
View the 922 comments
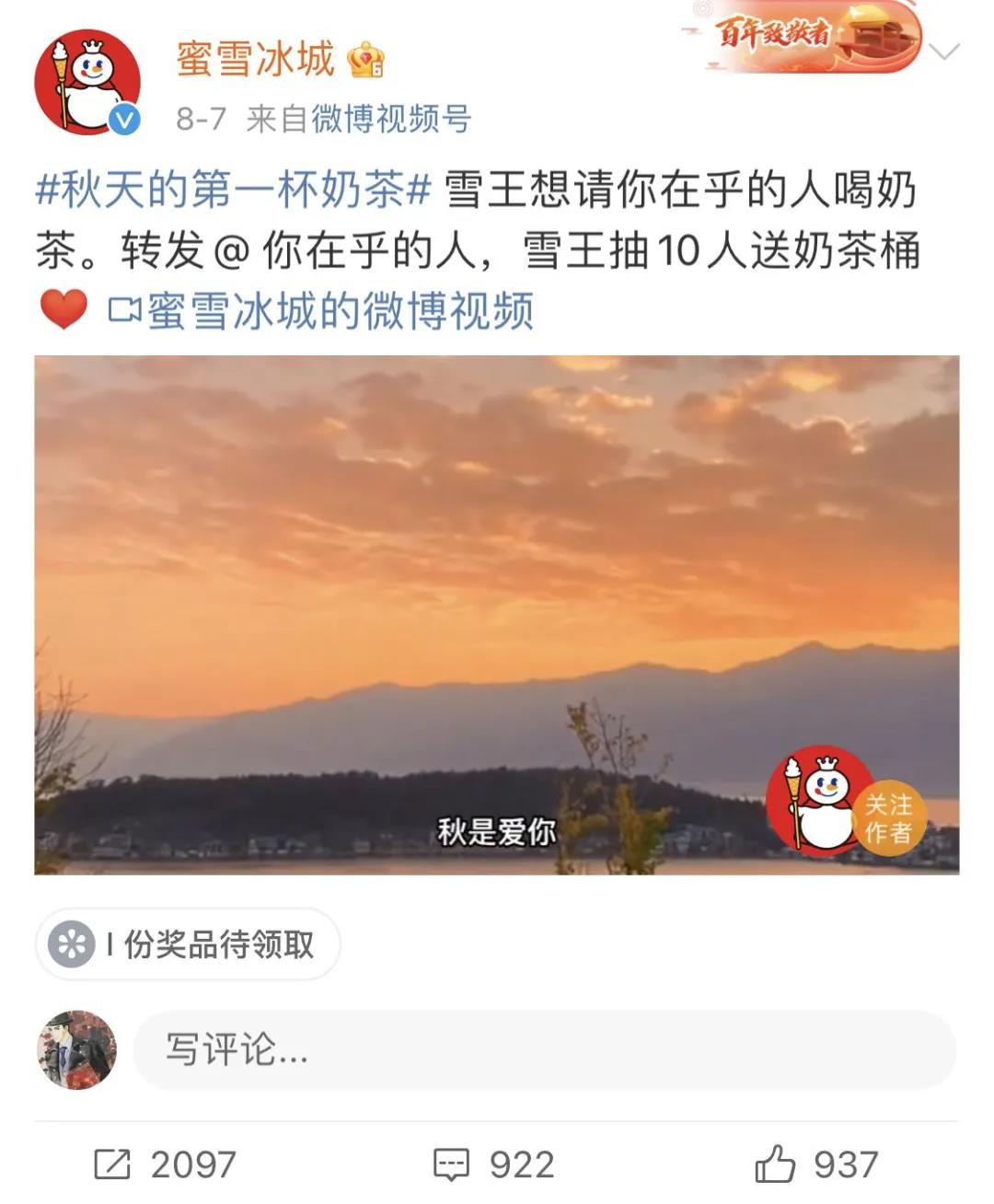coord(494,1164)
